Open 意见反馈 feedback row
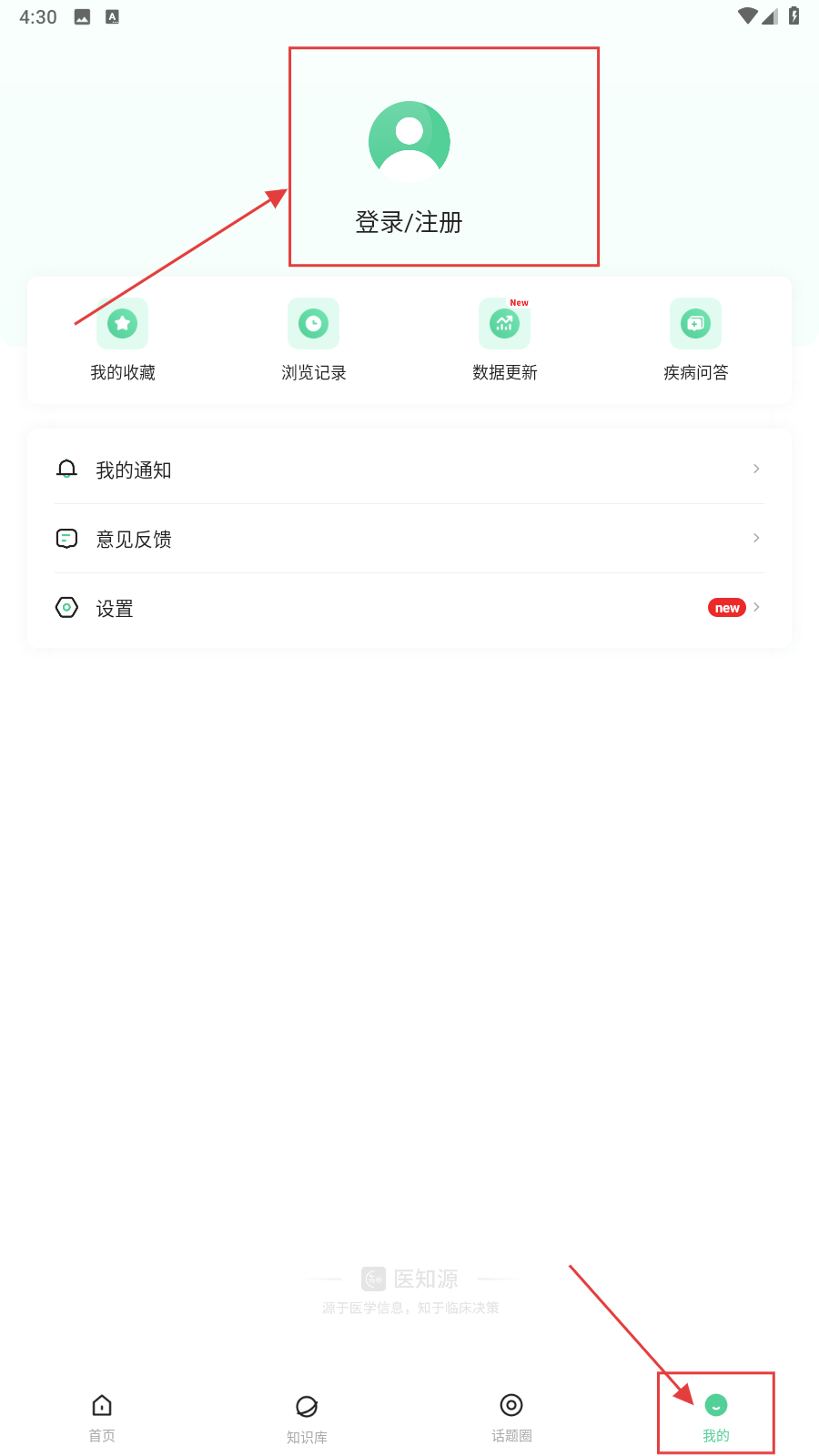This screenshot has width=819, height=1456. click(409, 539)
